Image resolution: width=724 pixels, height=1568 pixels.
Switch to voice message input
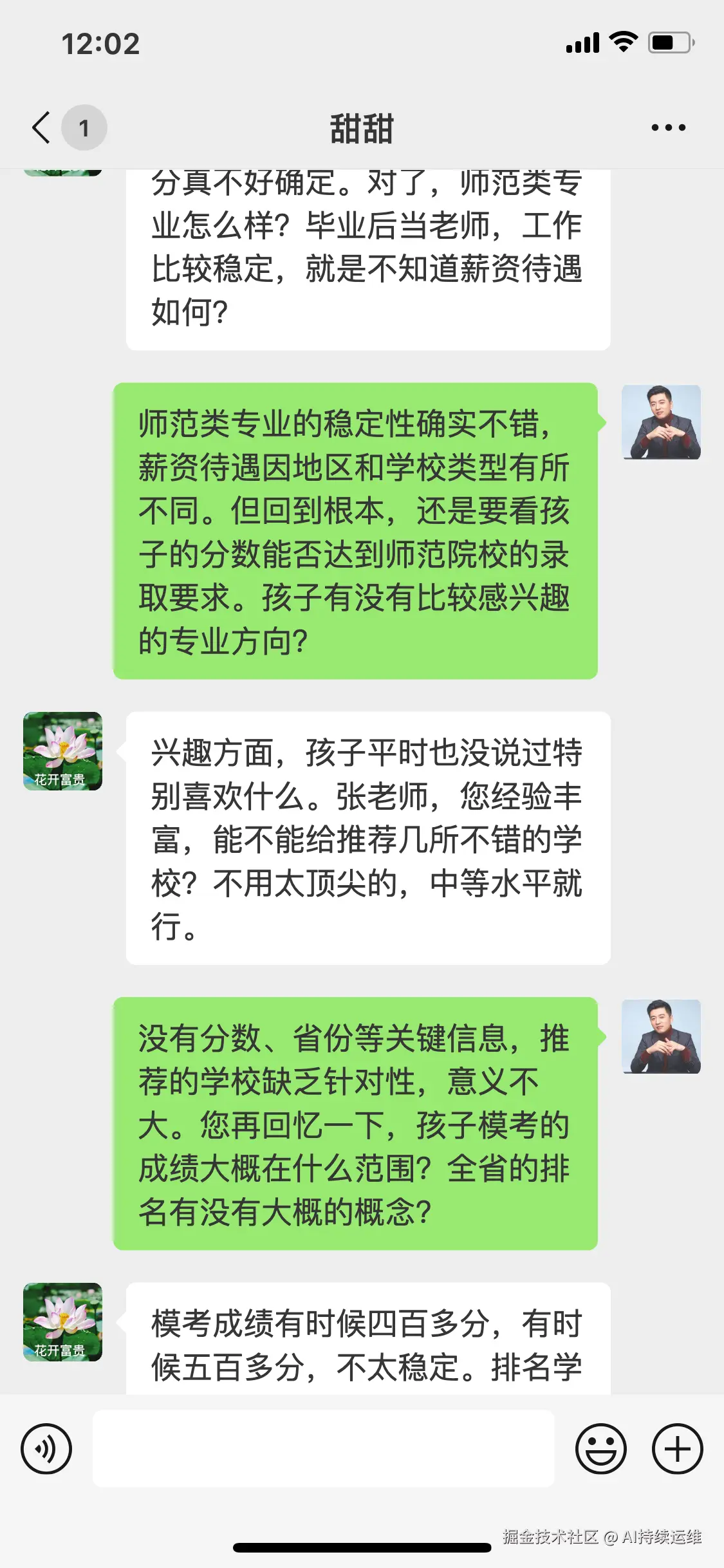coord(46,1449)
